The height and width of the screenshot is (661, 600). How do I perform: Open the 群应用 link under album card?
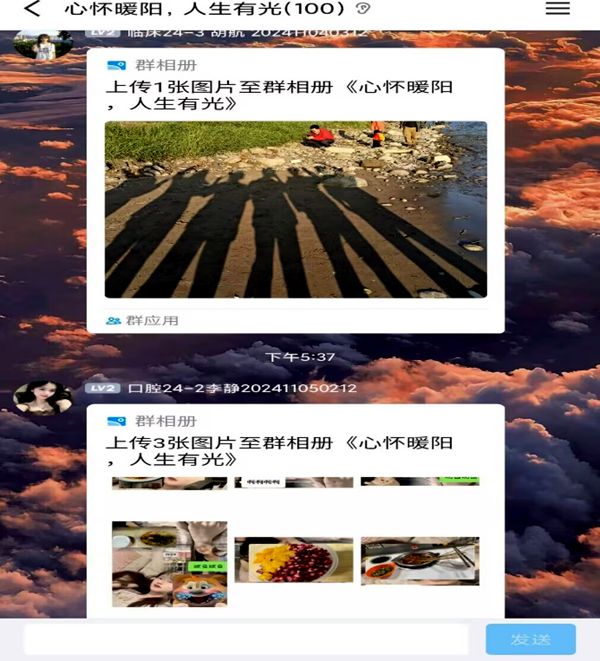tap(143, 321)
